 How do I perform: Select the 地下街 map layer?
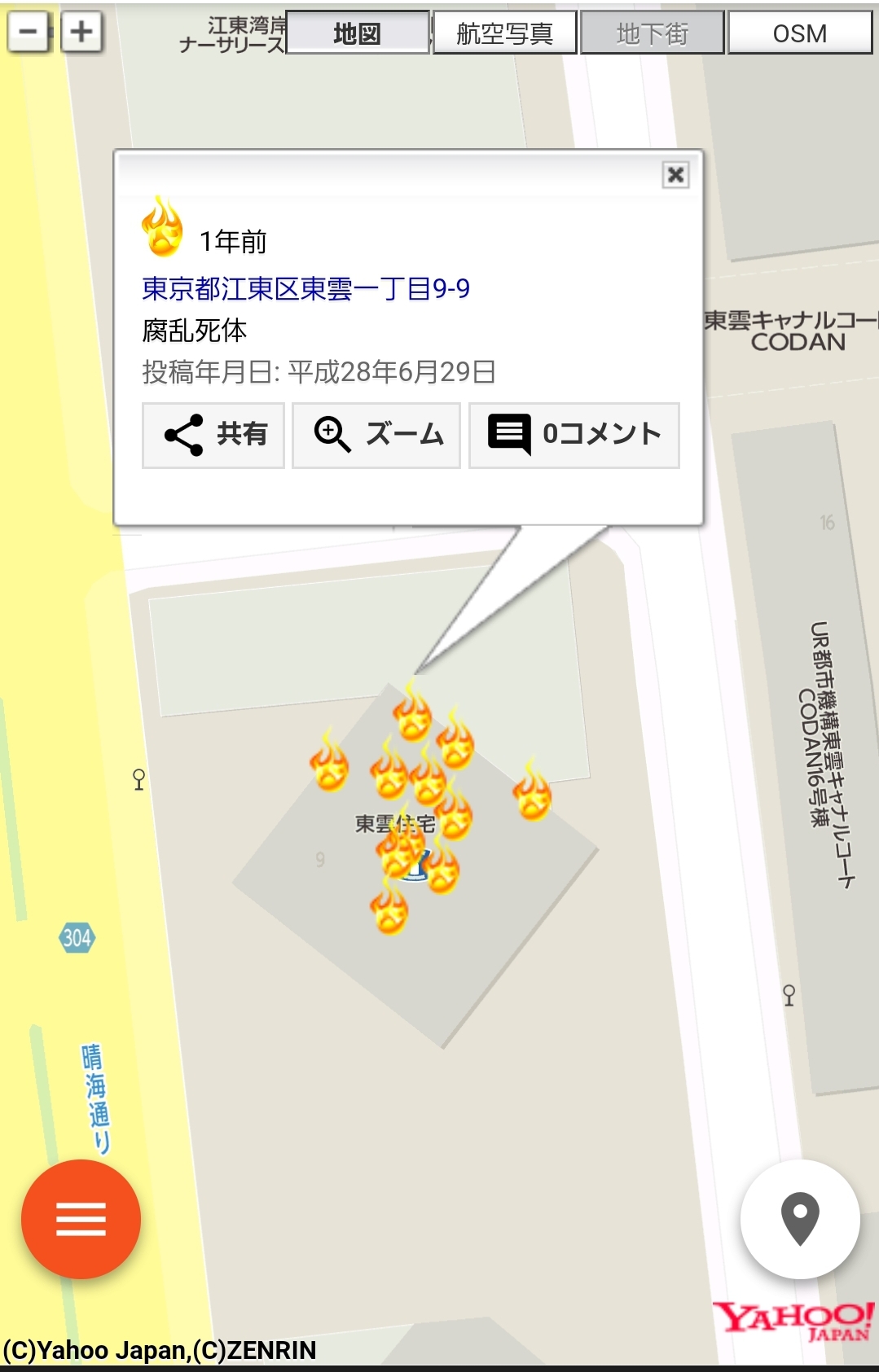tap(652, 33)
